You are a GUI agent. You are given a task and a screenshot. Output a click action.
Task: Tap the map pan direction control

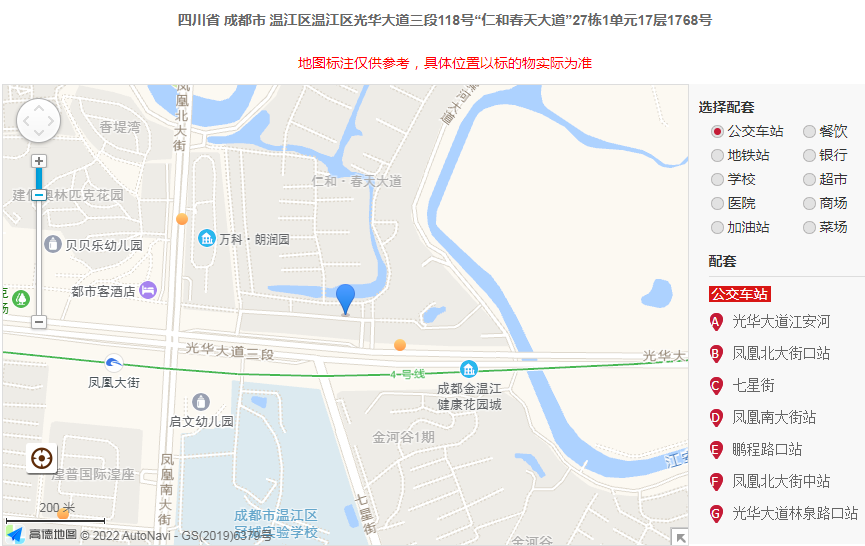[x=39, y=120]
